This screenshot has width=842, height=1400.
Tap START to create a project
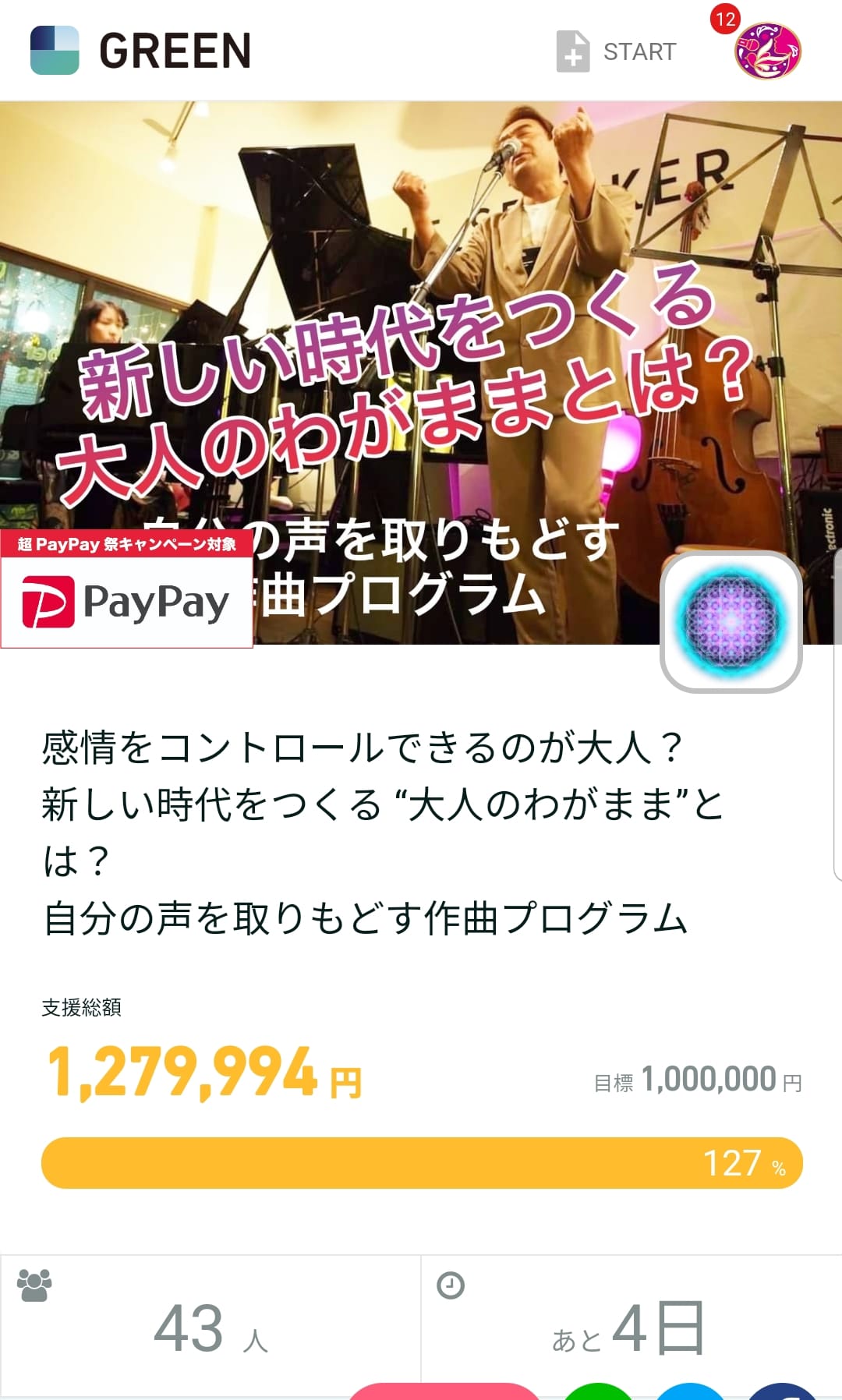pos(616,51)
